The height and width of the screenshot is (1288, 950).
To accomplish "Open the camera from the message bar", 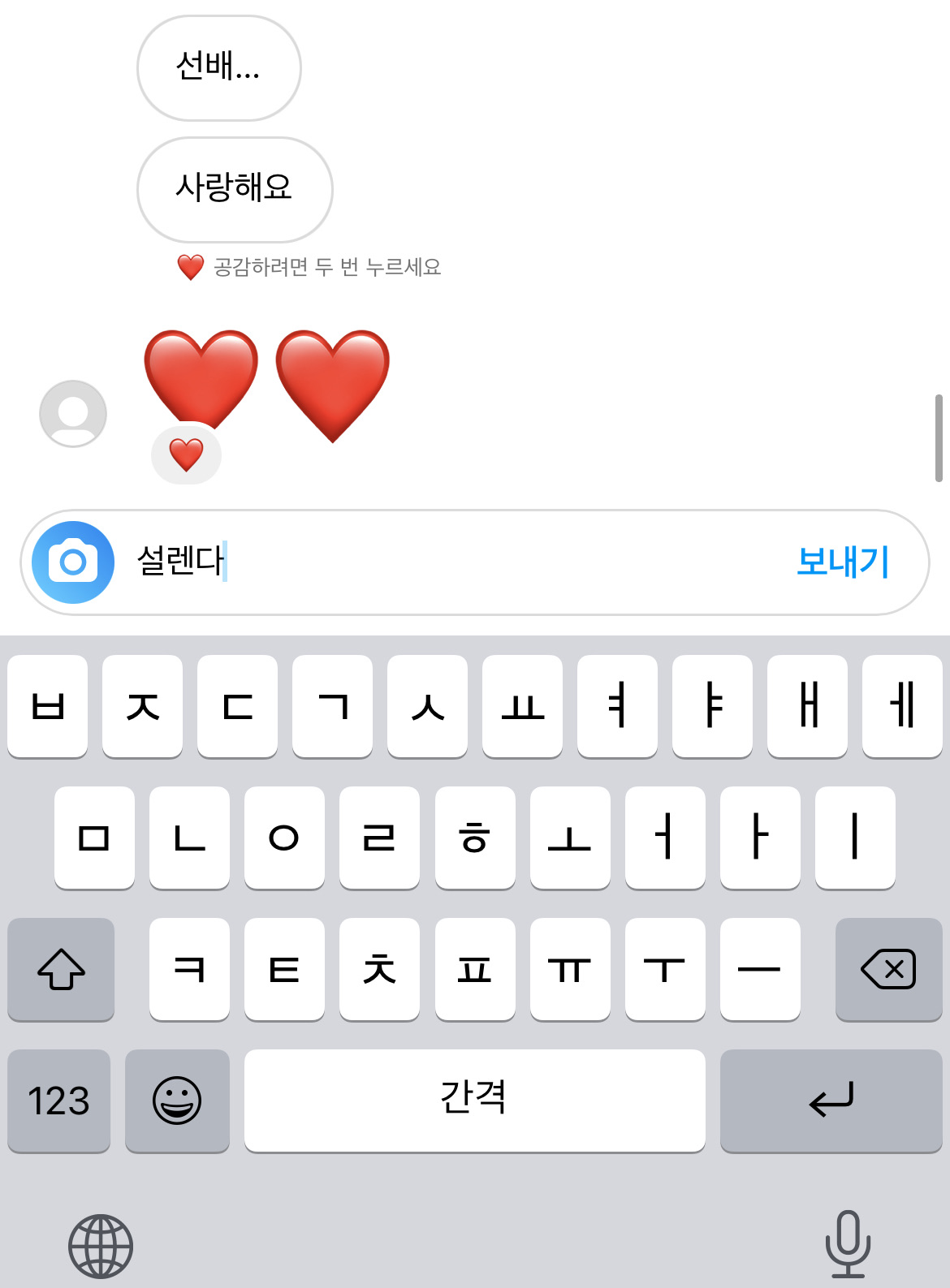I will click(x=72, y=562).
